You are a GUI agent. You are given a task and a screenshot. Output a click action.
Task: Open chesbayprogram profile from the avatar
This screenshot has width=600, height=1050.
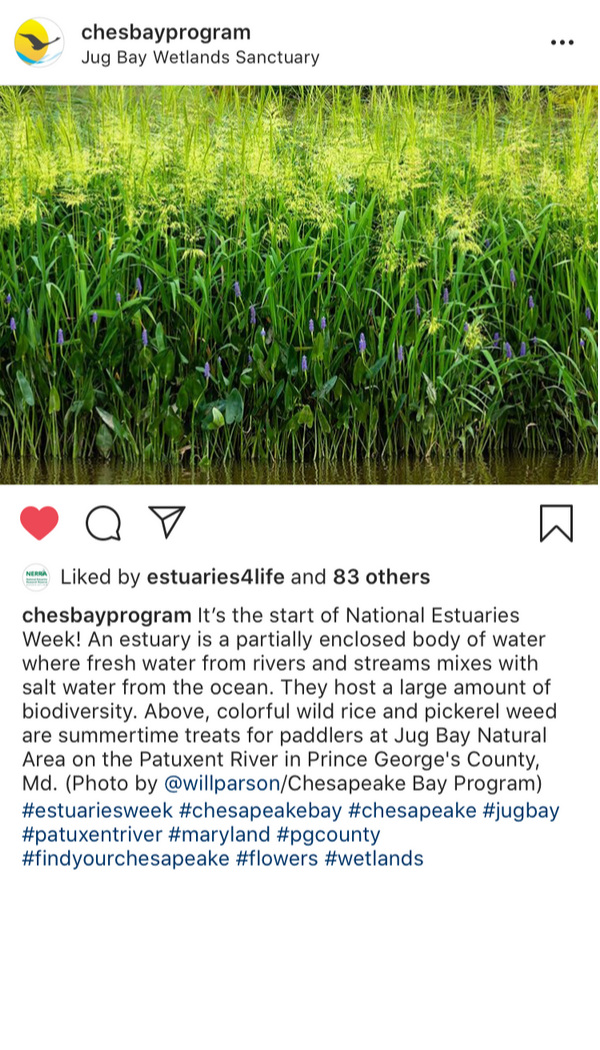pyautogui.click(x=39, y=42)
